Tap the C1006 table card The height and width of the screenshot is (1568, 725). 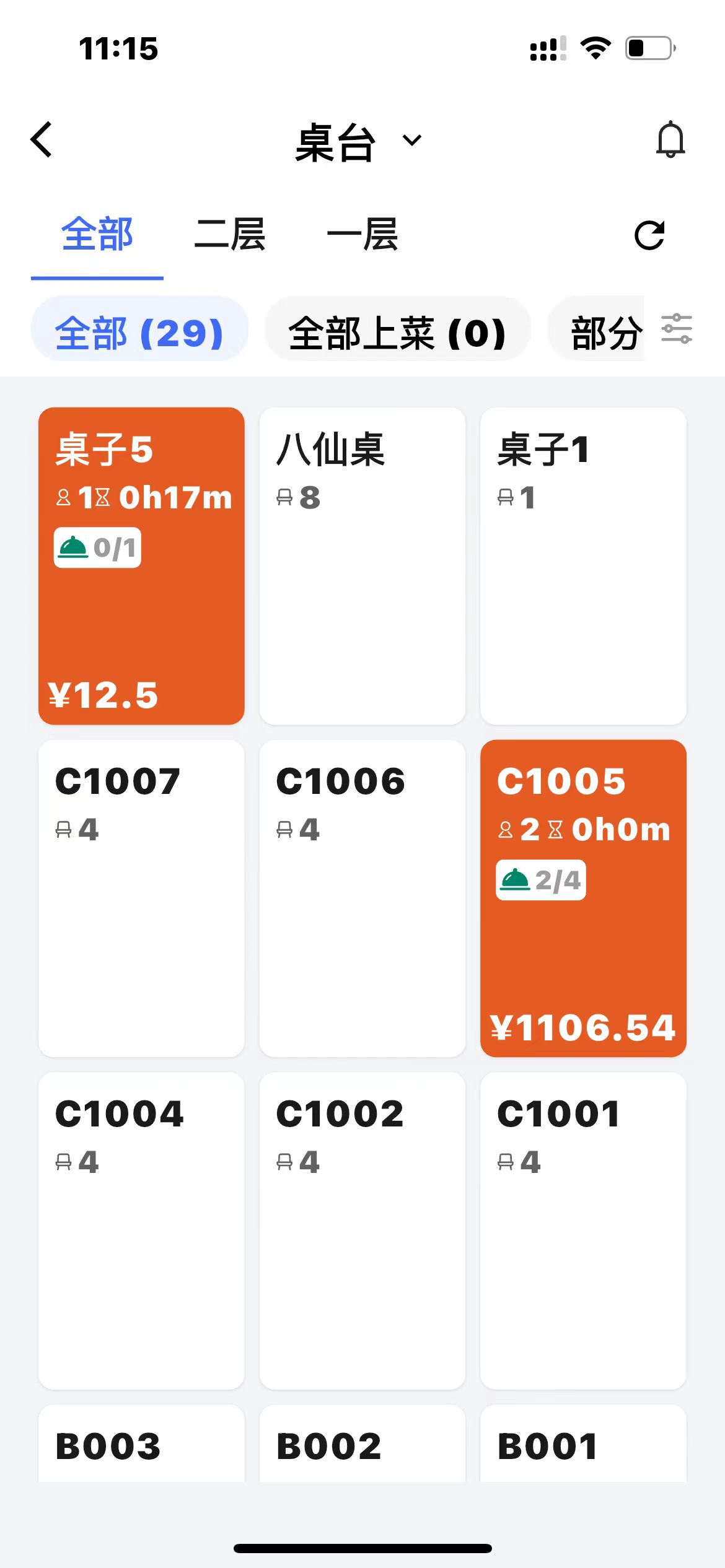362,898
